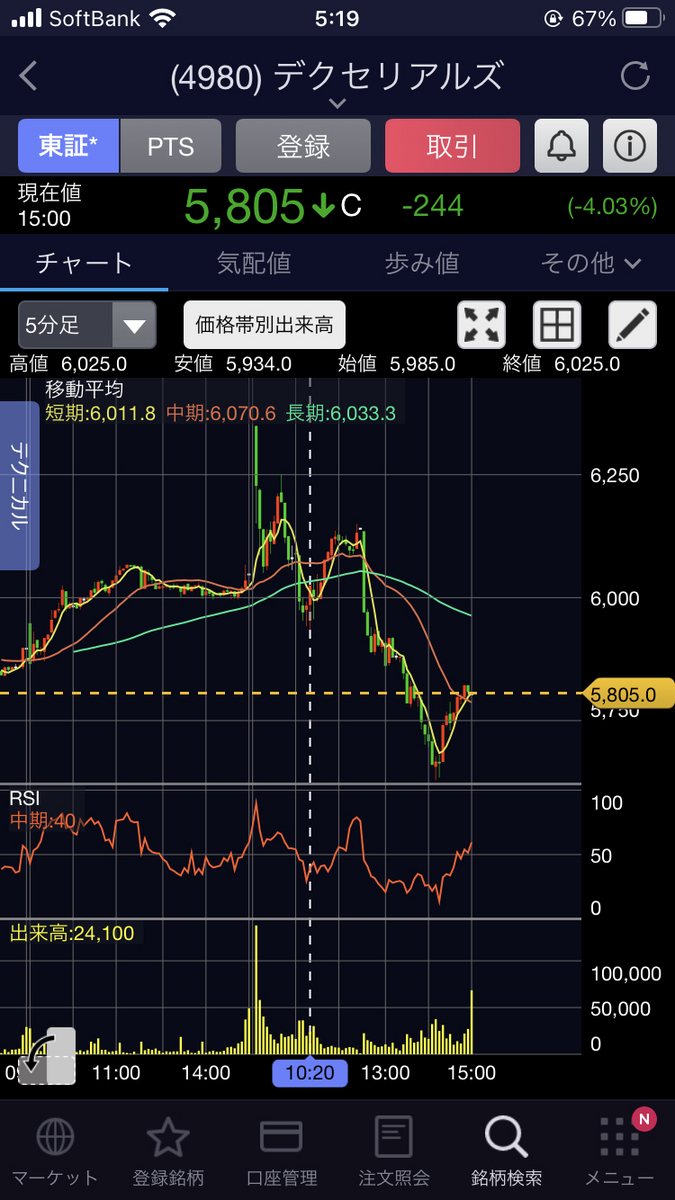Tap the 登録 button

pos(303,146)
